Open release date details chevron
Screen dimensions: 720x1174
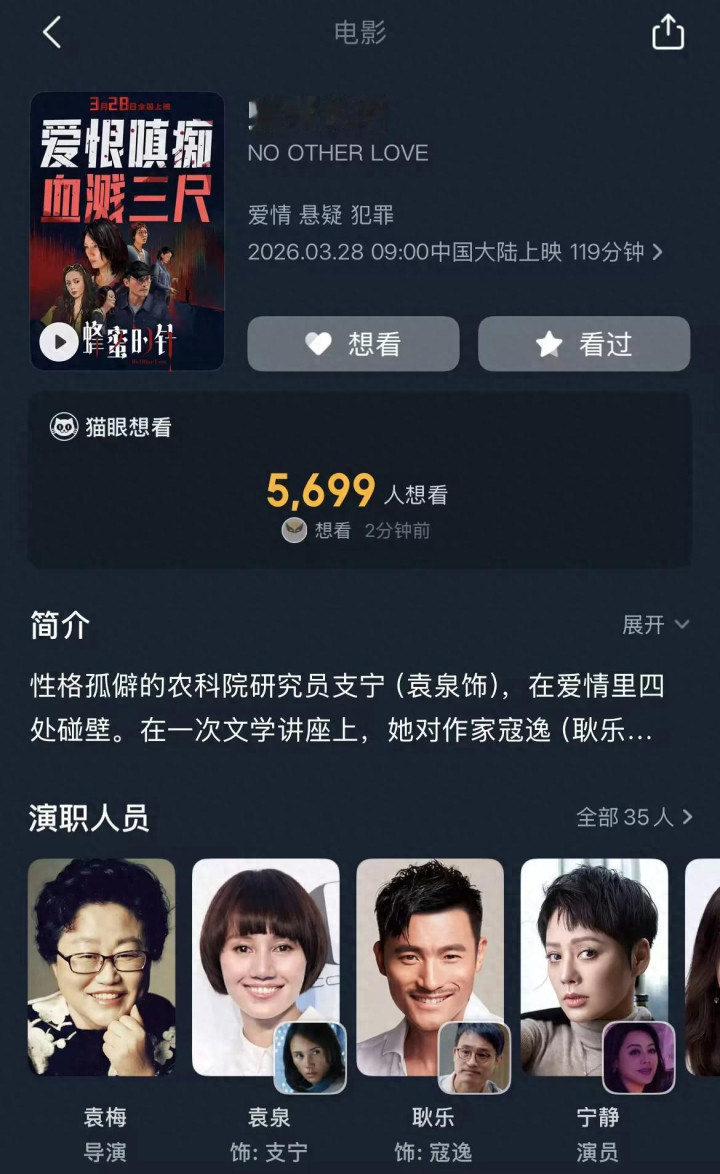click(x=657, y=252)
